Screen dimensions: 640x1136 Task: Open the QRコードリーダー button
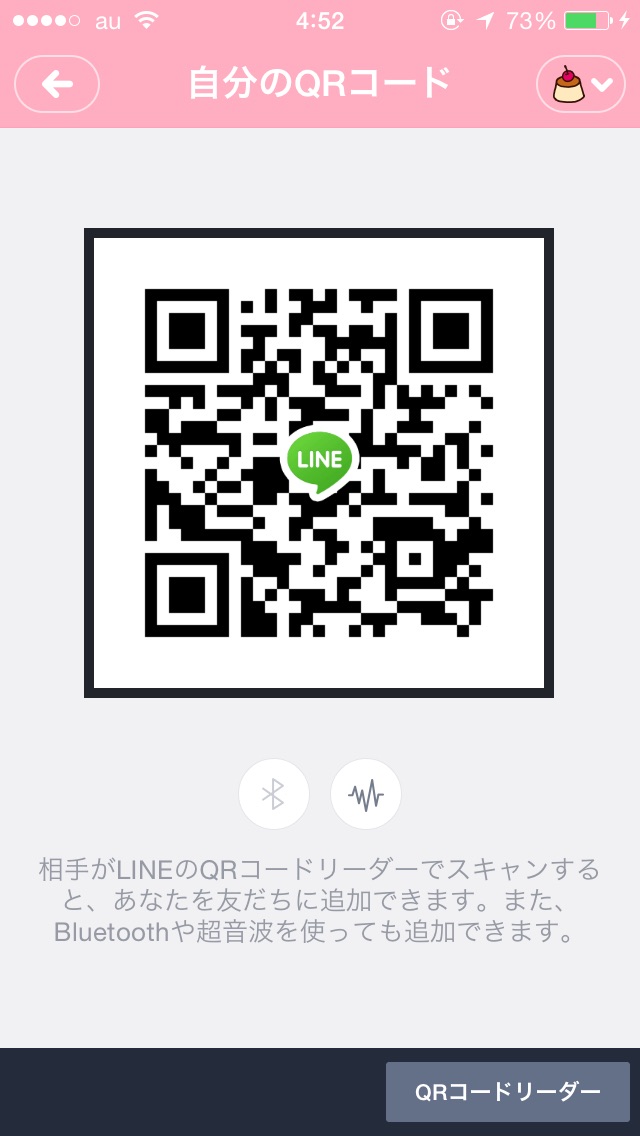click(507, 1092)
